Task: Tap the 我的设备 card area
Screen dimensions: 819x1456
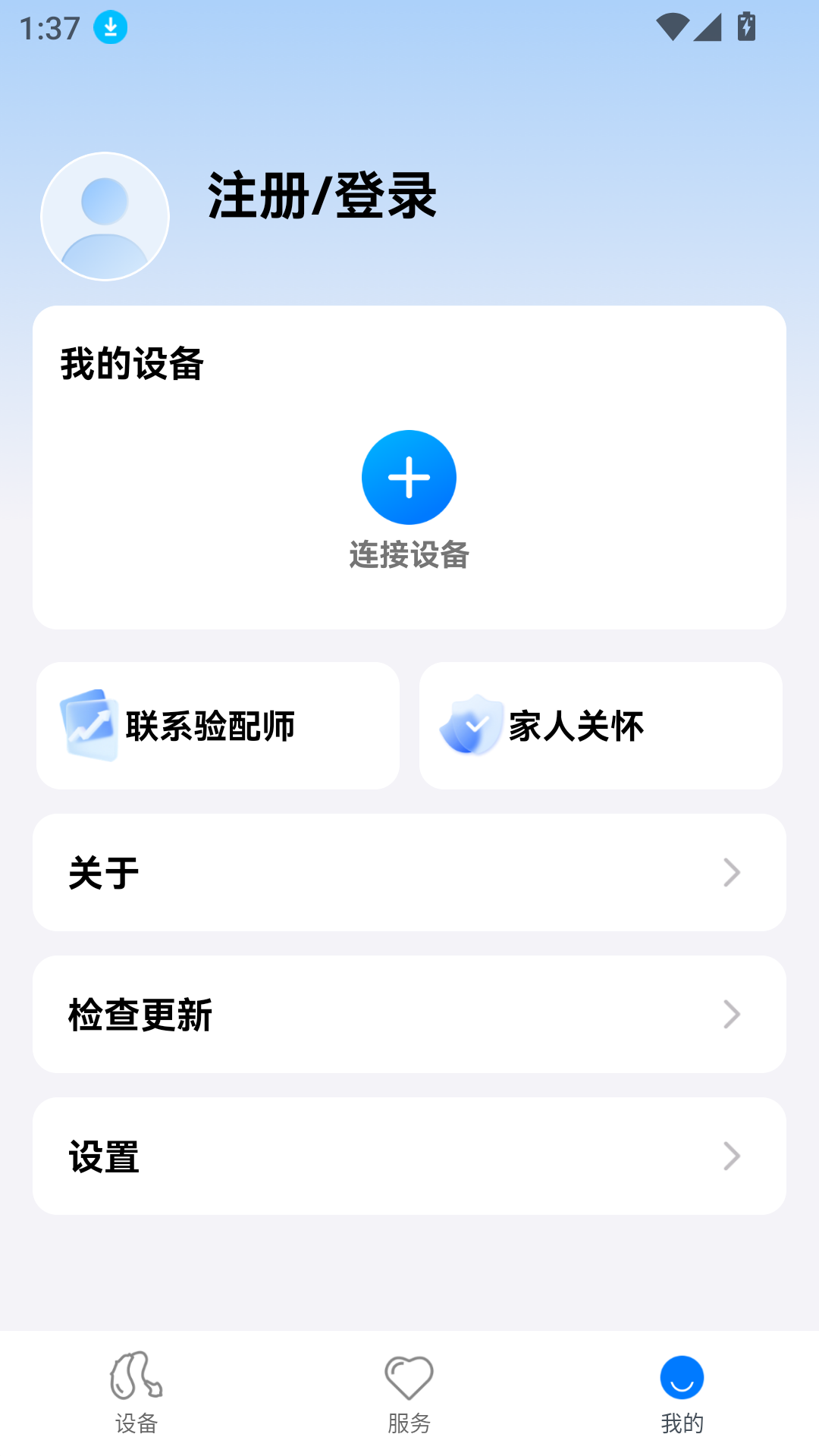Action: pyautogui.click(x=409, y=466)
